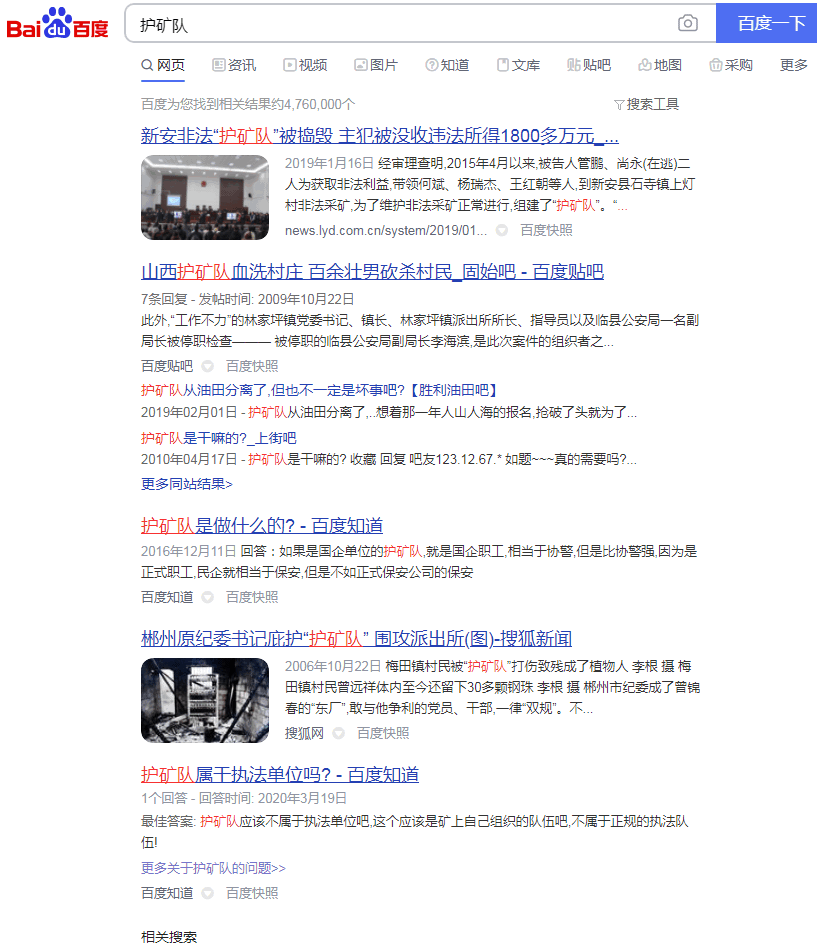Viewport: 817px width, 950px height.
Task: Open 更多同站结果 link
Action: [x=186, y=484]
